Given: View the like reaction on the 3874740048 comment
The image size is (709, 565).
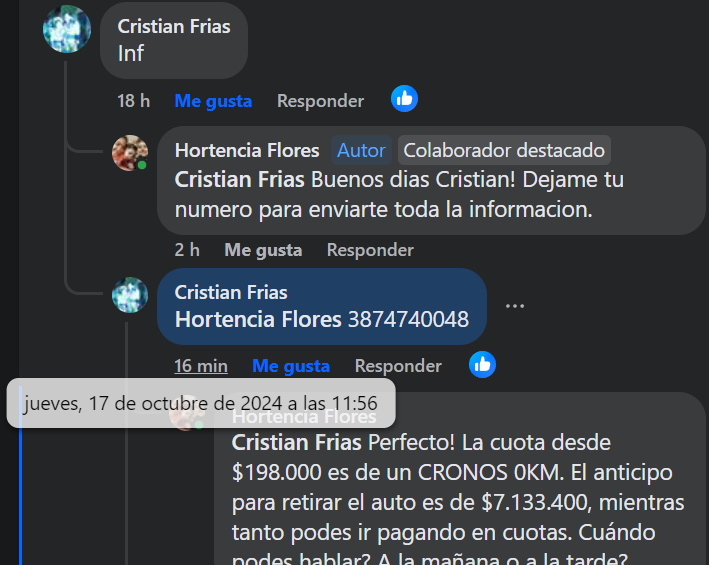Looking at the screenshot, I should 482,365.
